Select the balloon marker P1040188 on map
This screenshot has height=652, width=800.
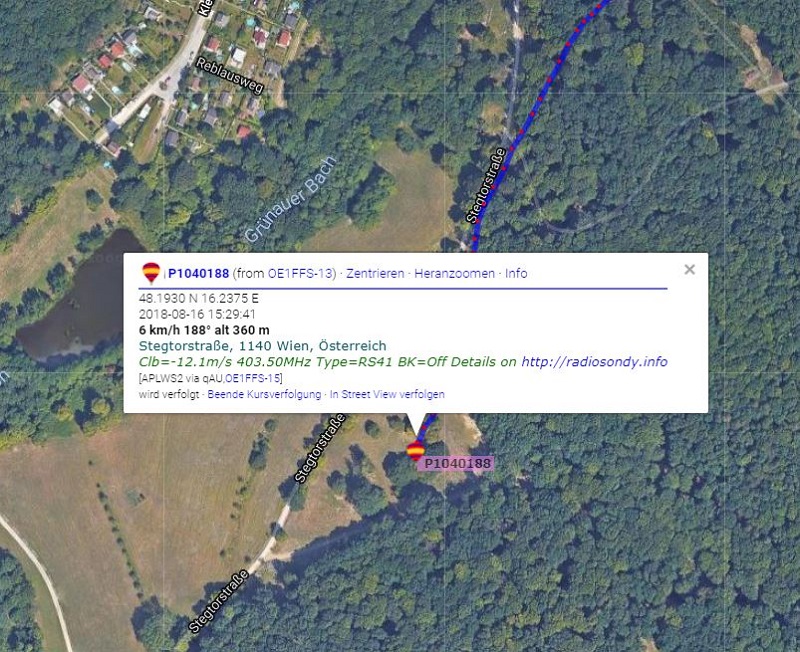point(415,451)
